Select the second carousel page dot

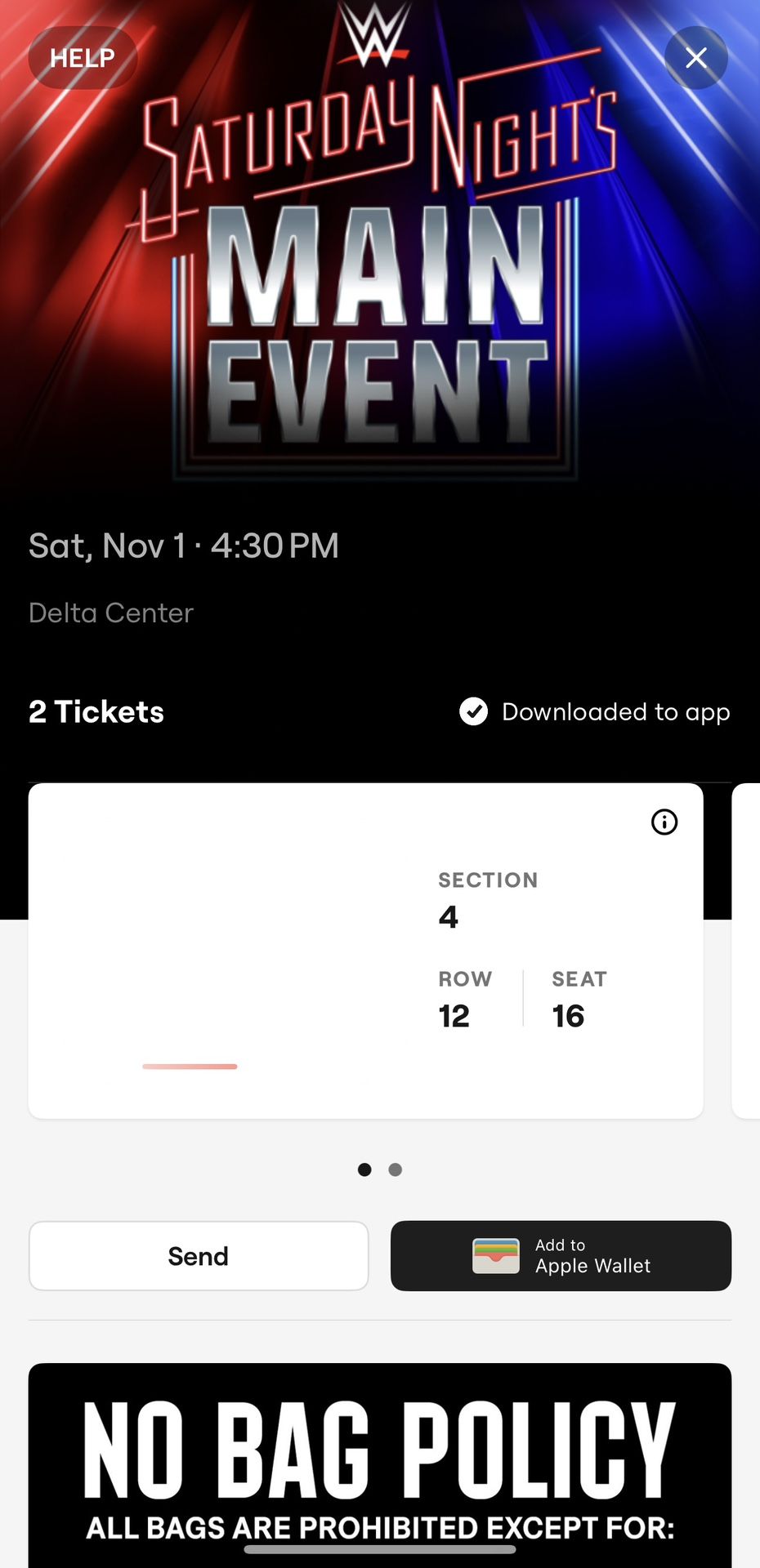pos(395,1169)
